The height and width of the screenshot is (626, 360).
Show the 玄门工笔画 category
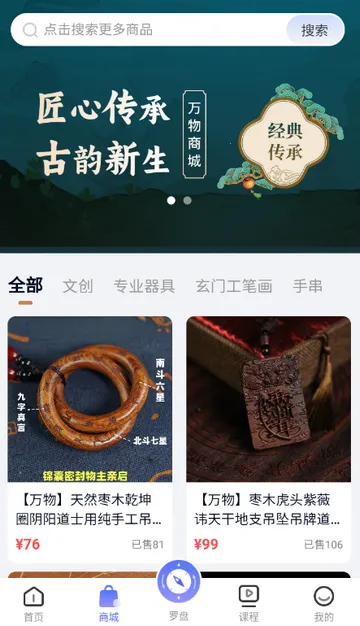pyautogui.click(x=234, y=286)
